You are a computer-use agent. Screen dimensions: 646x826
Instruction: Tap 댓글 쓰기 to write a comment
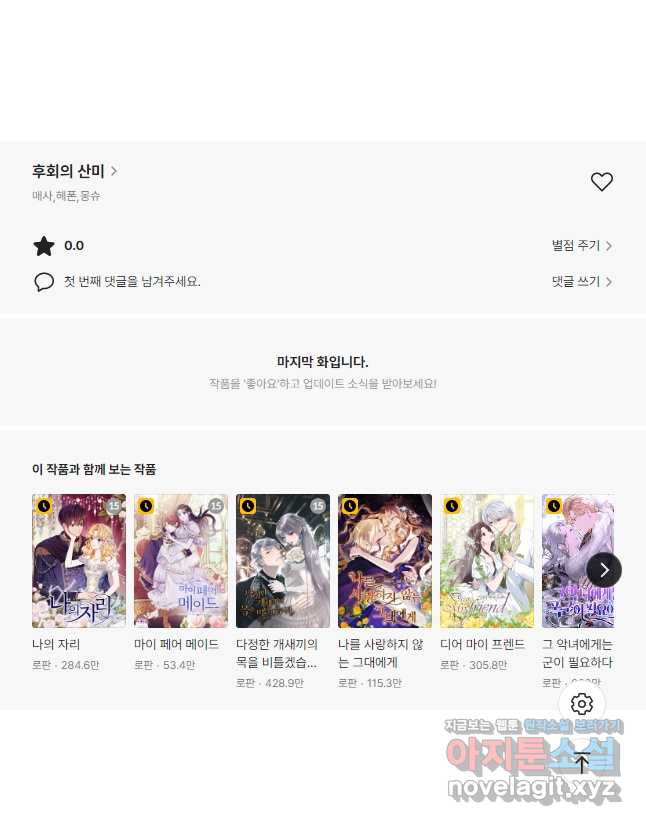pyautogui.click(x=581, y=282)
